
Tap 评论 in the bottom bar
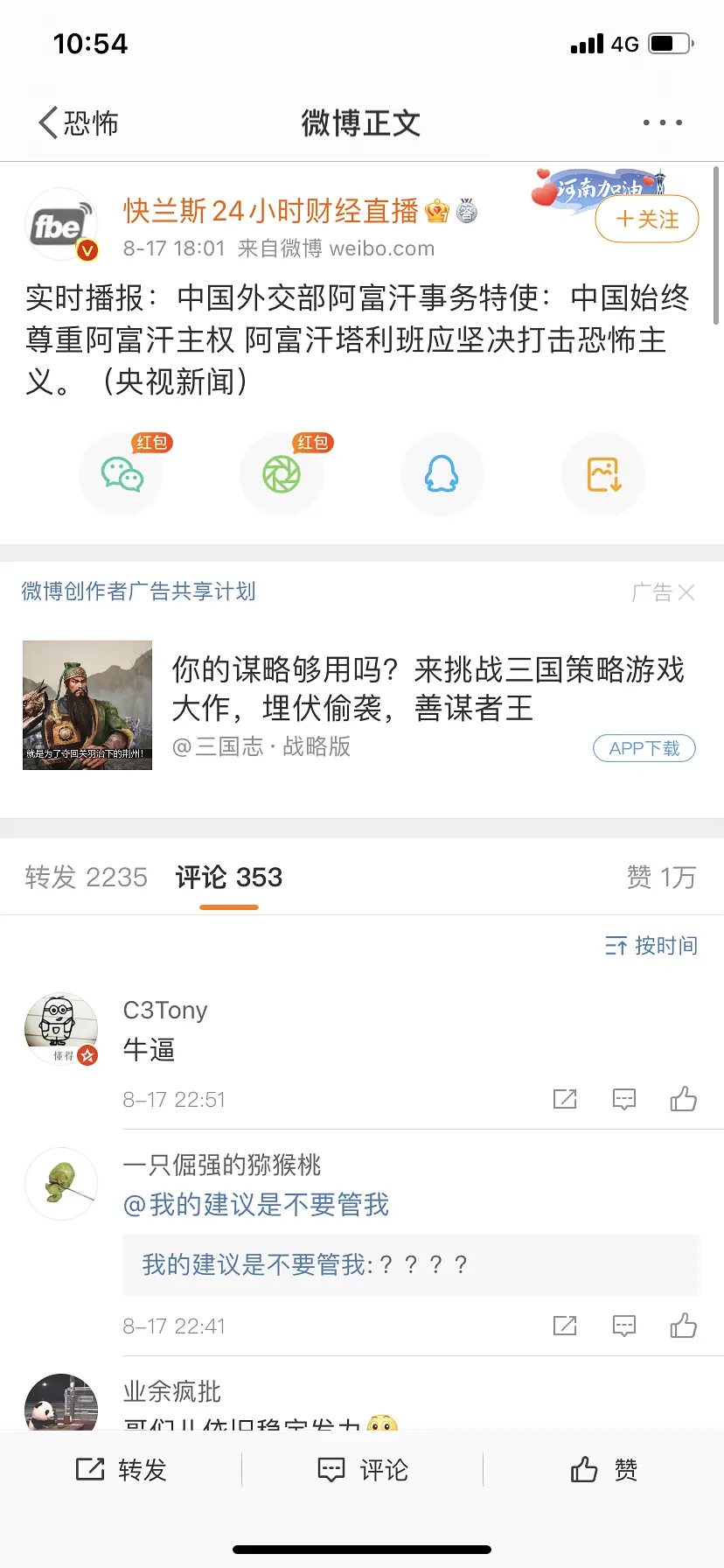(x=363, y=1470)
